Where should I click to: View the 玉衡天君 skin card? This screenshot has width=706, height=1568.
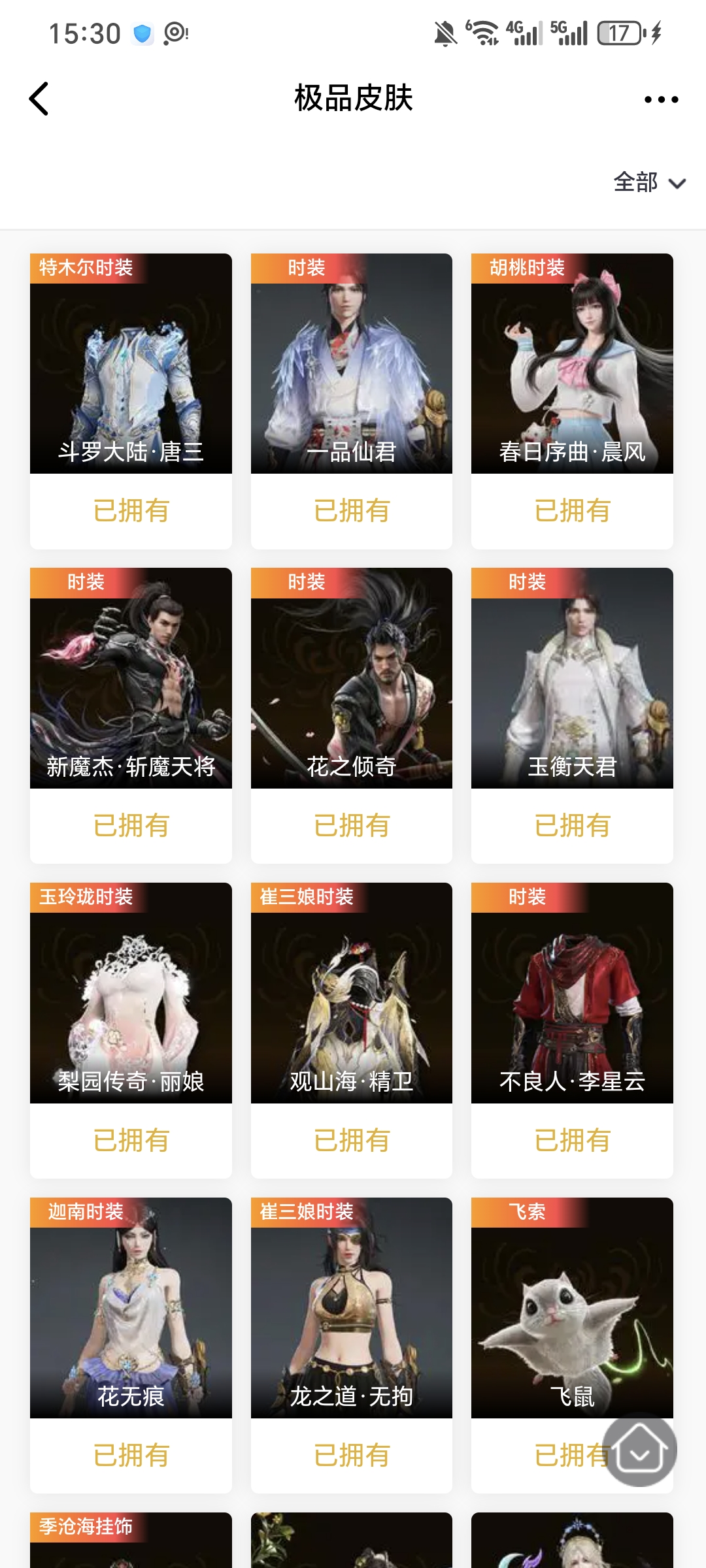[572, 678]
